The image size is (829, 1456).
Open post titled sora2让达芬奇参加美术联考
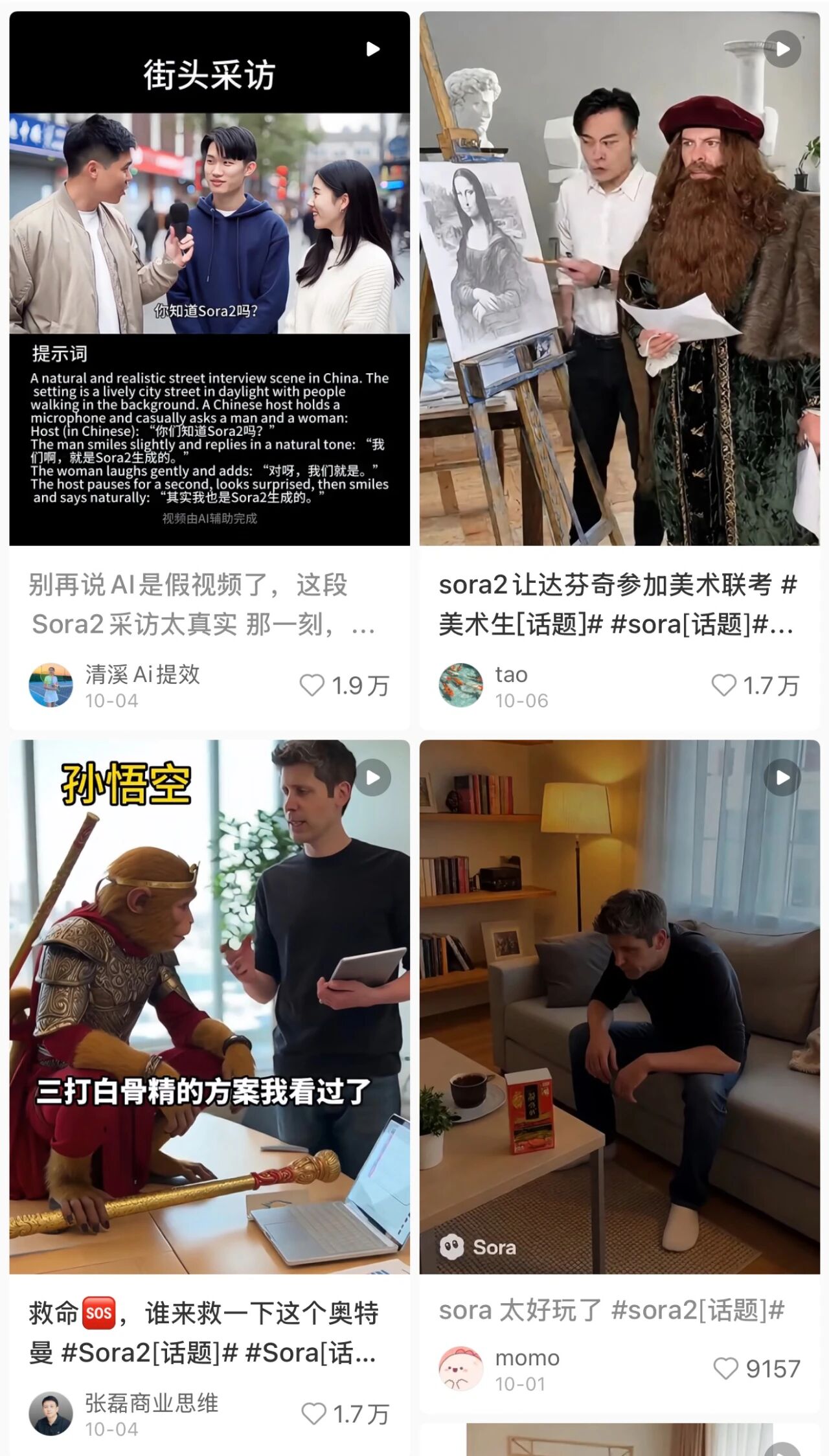coord(617,604)
